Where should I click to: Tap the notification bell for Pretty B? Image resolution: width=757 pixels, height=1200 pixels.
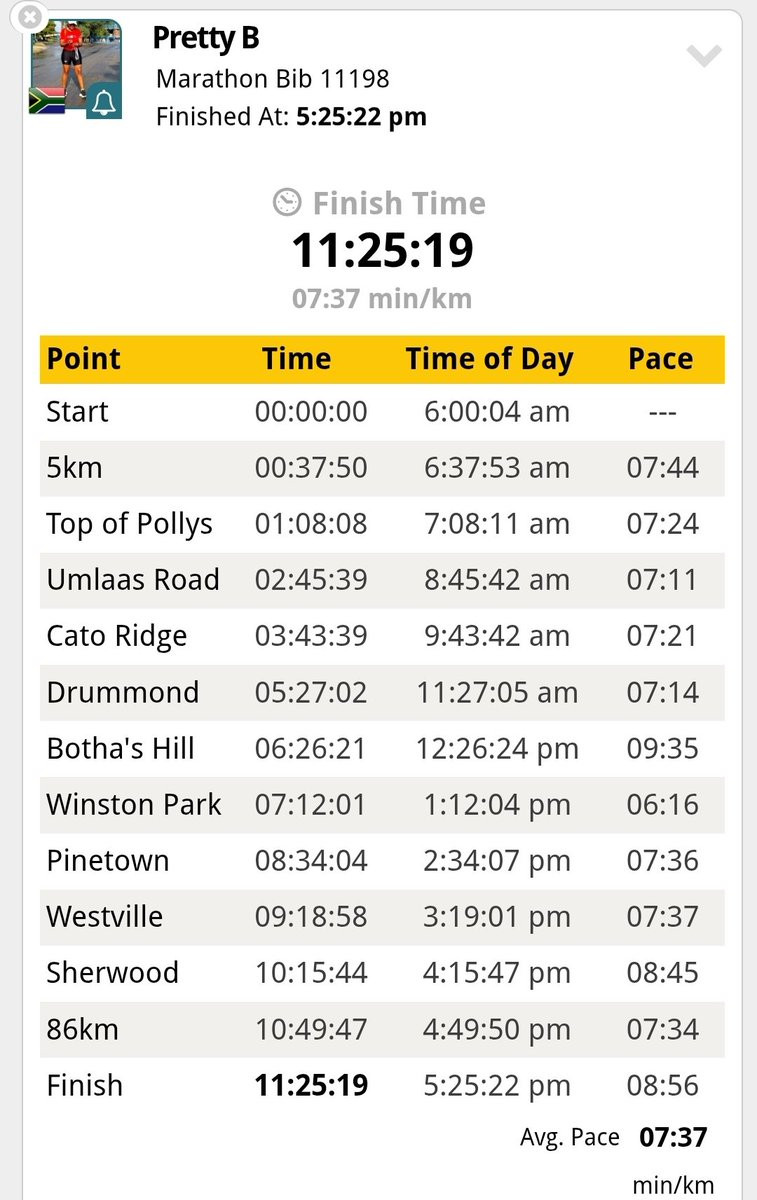tap(103, 101)
